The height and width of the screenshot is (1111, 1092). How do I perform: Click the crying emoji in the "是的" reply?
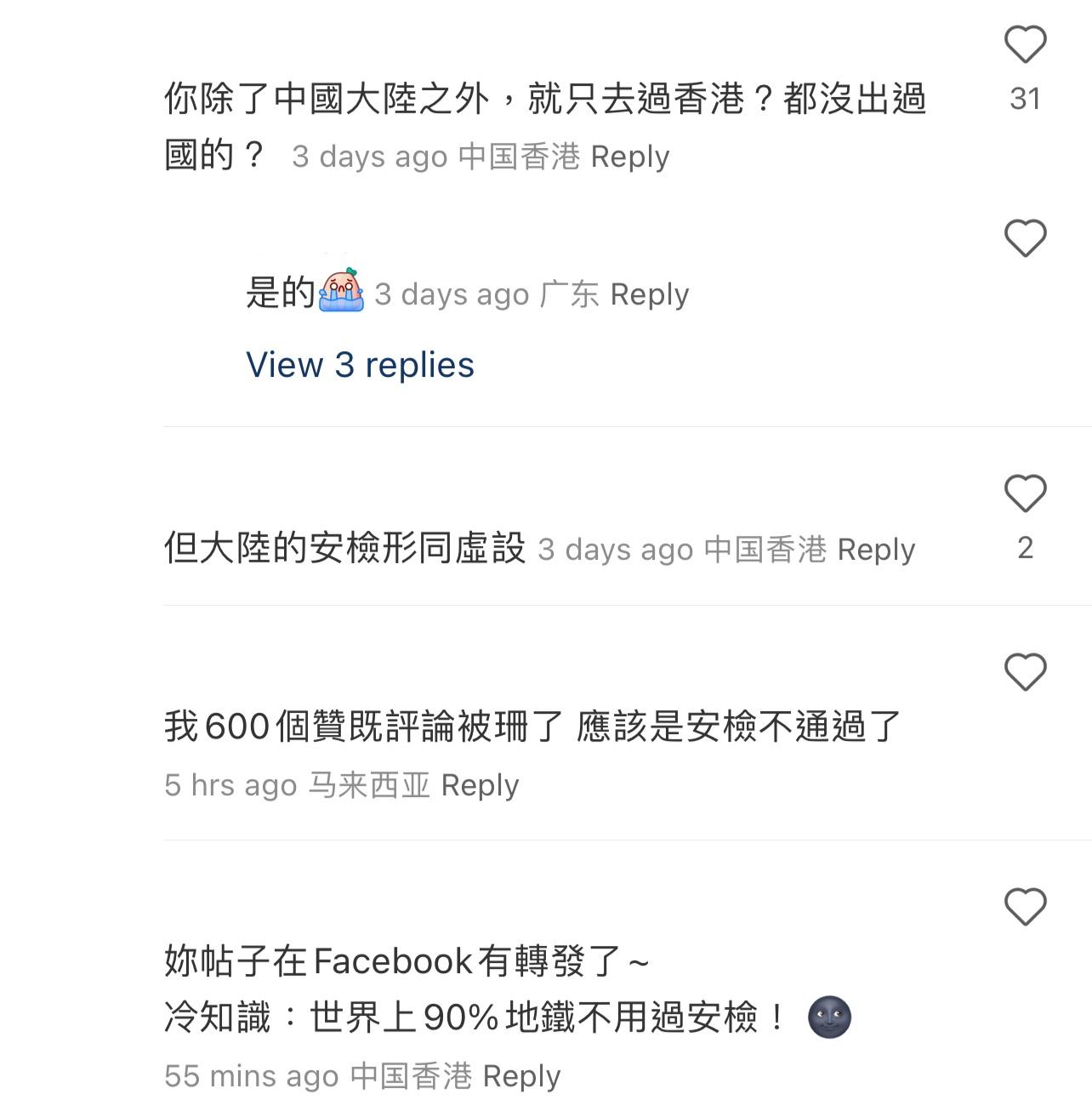tap(339, 291)
